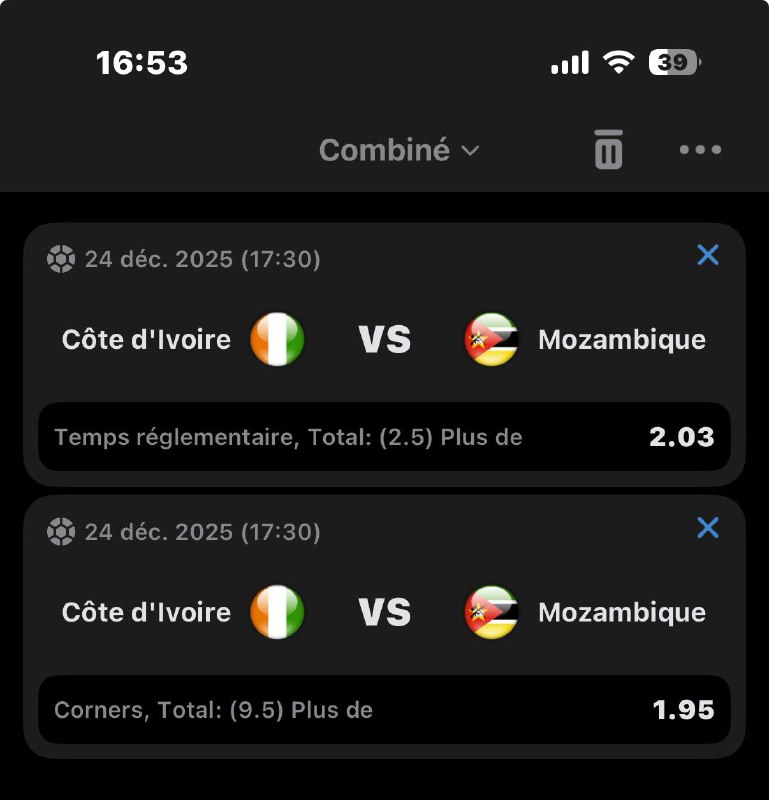This screenshot has height=800, width=769.
Task: Open the three-dot overflow menu
Action: [x=700, y=150]
